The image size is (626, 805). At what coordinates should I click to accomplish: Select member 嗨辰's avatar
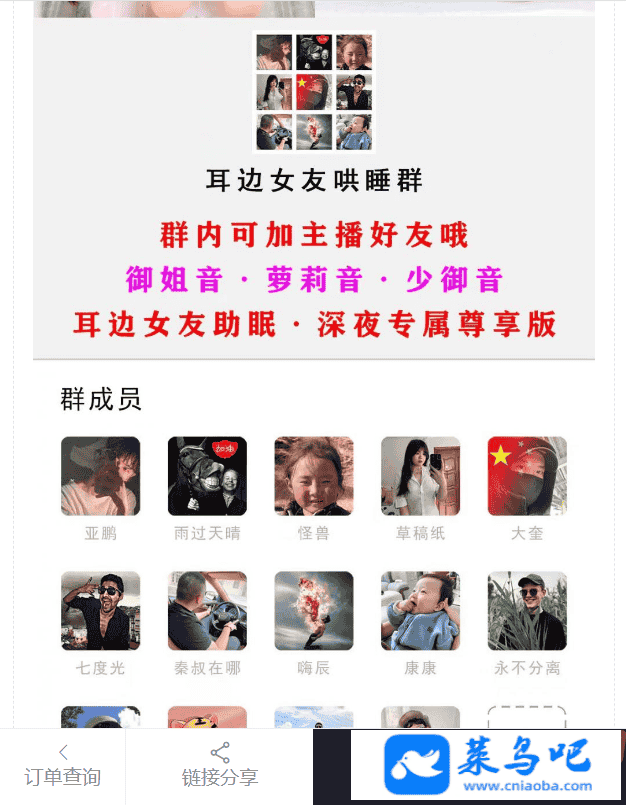point(314,611)
